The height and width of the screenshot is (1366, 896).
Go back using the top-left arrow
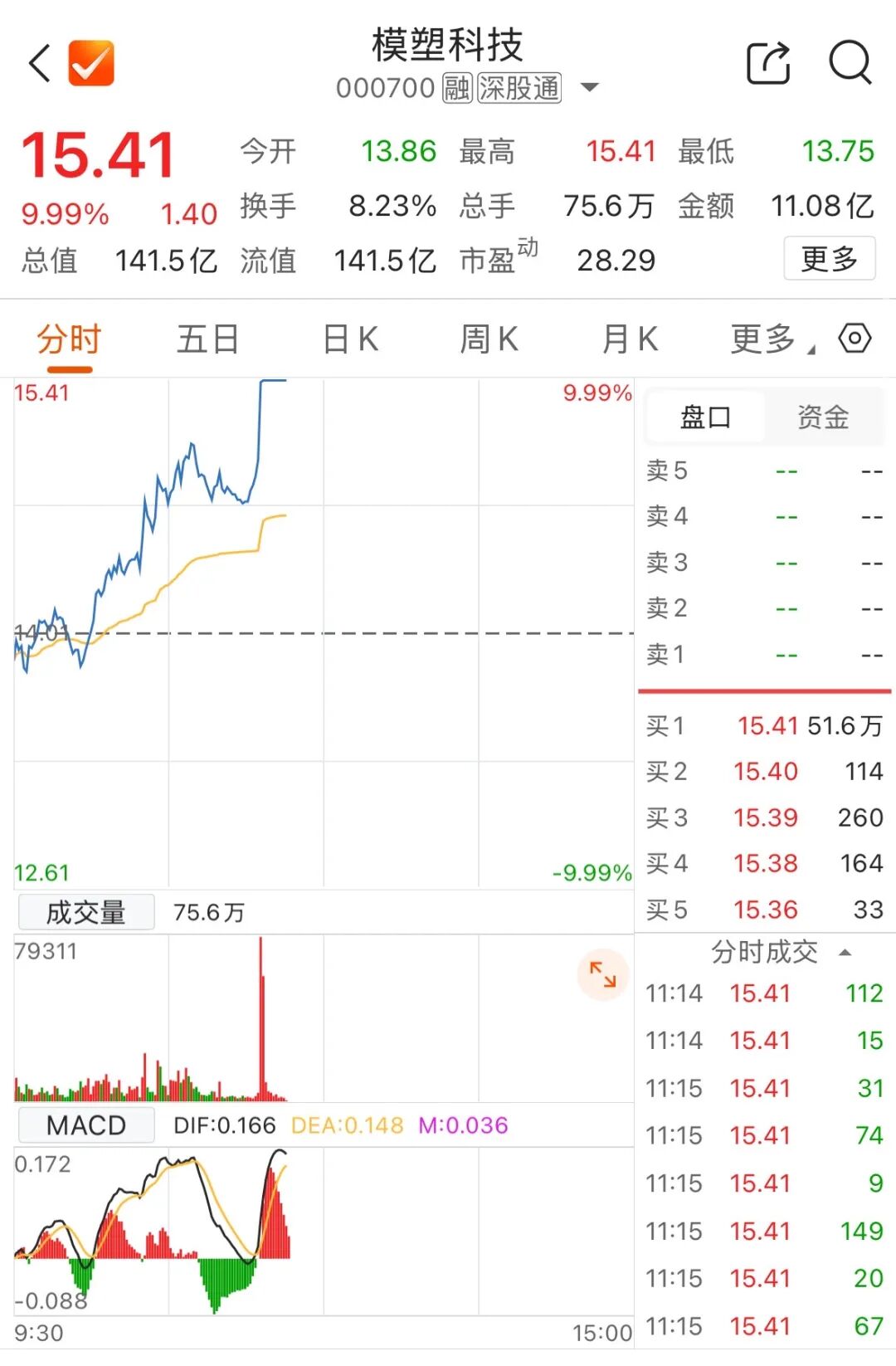(x=40, y=64)
